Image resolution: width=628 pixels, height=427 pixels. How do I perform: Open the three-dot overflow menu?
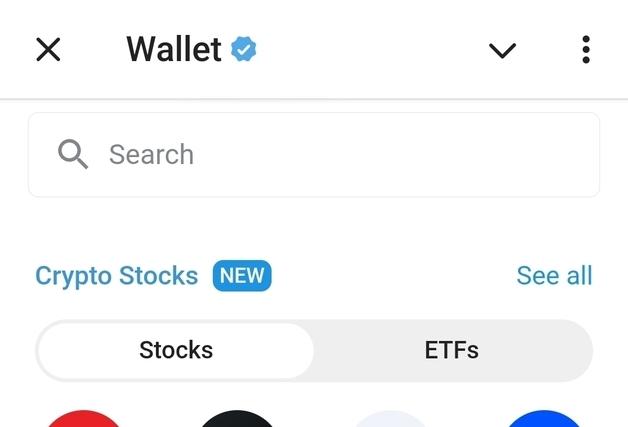586,49
